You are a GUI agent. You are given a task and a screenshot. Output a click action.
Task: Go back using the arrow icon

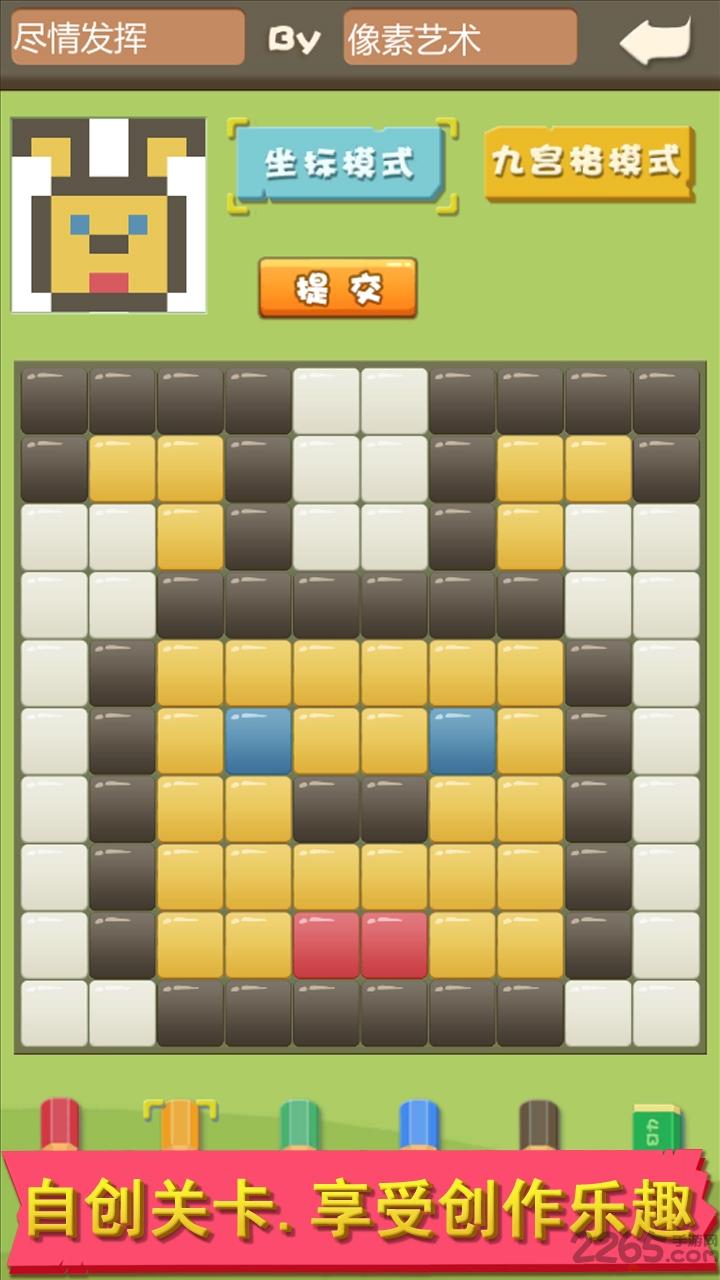point(655,40)
